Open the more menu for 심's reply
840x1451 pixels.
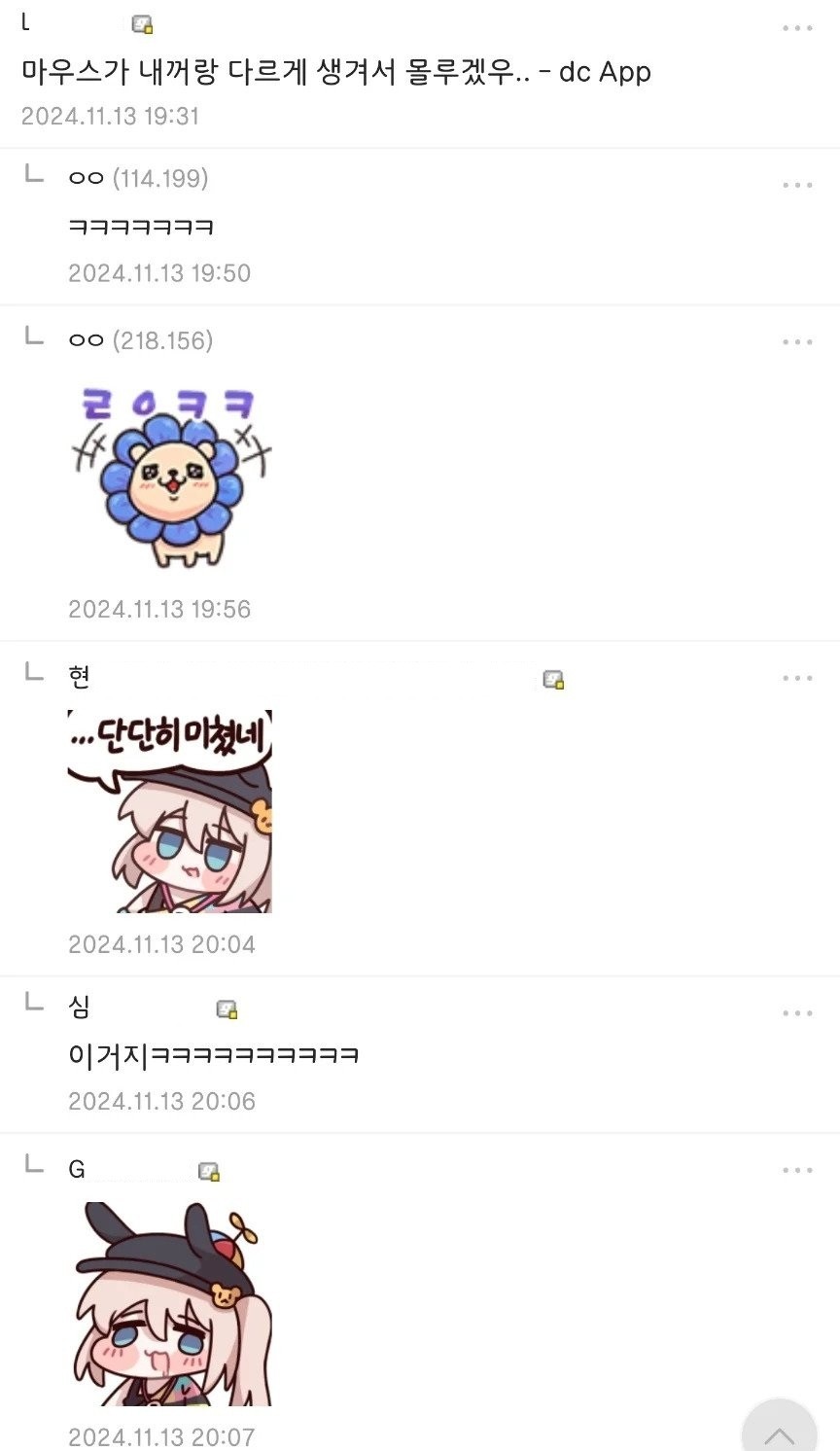(797, 1013)
